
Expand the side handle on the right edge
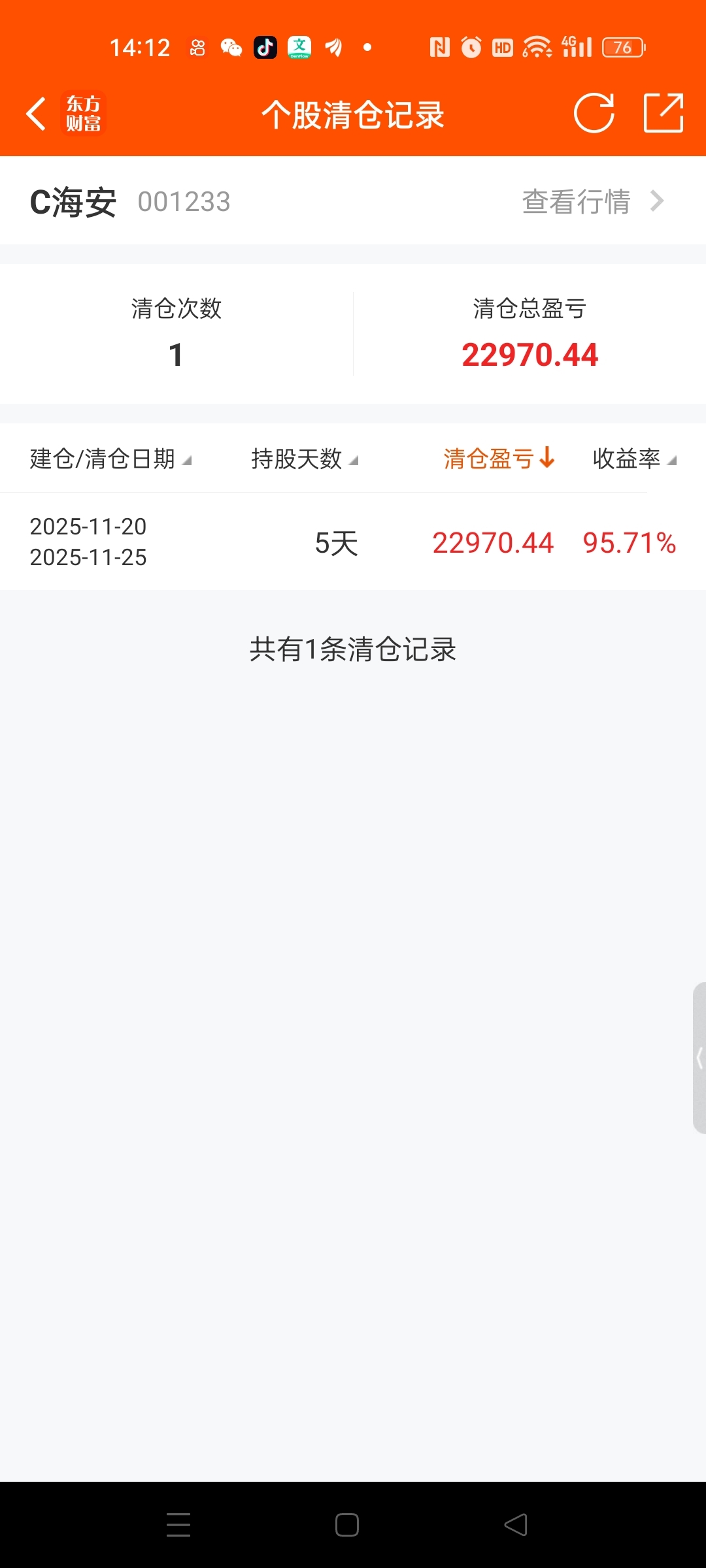699,1058
